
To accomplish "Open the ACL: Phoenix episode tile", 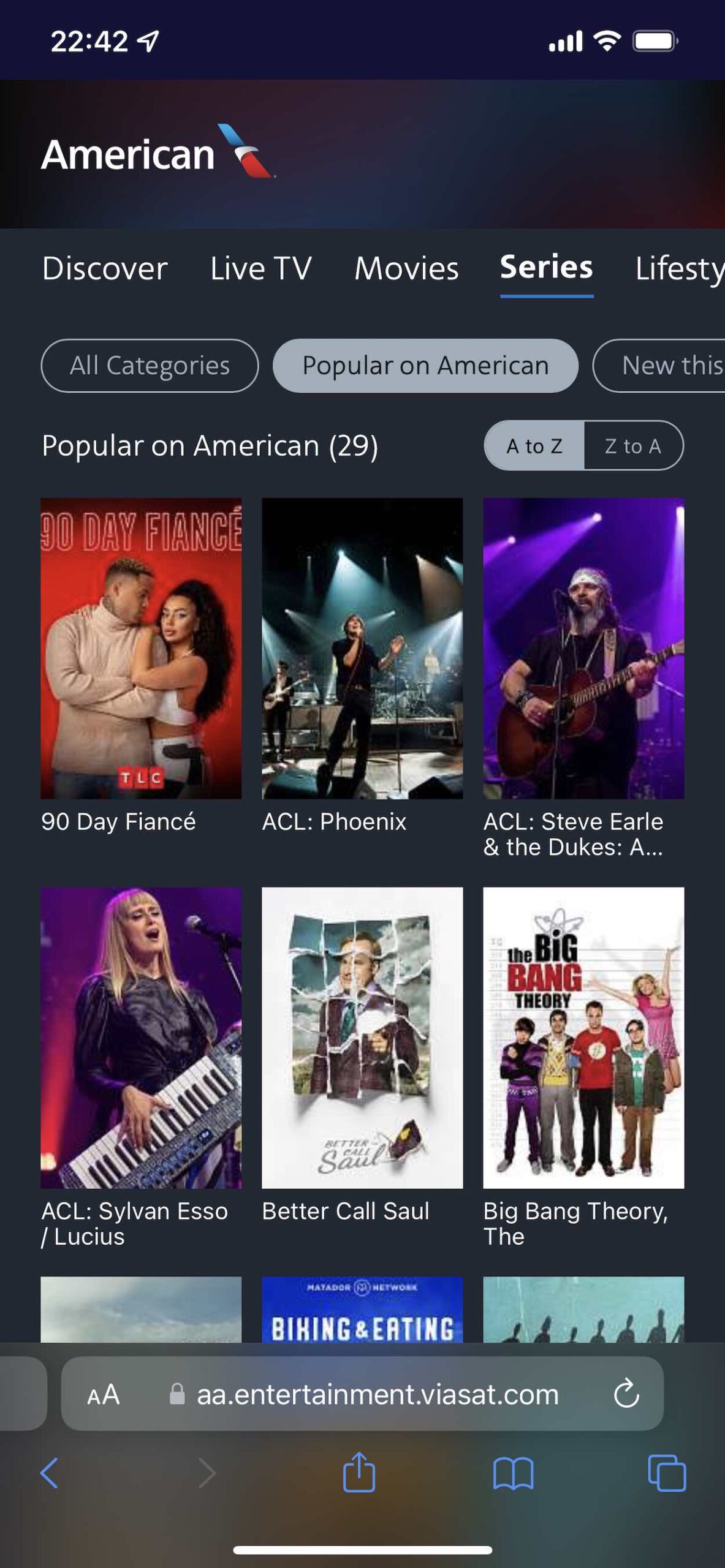I will (x=362, y=648).
